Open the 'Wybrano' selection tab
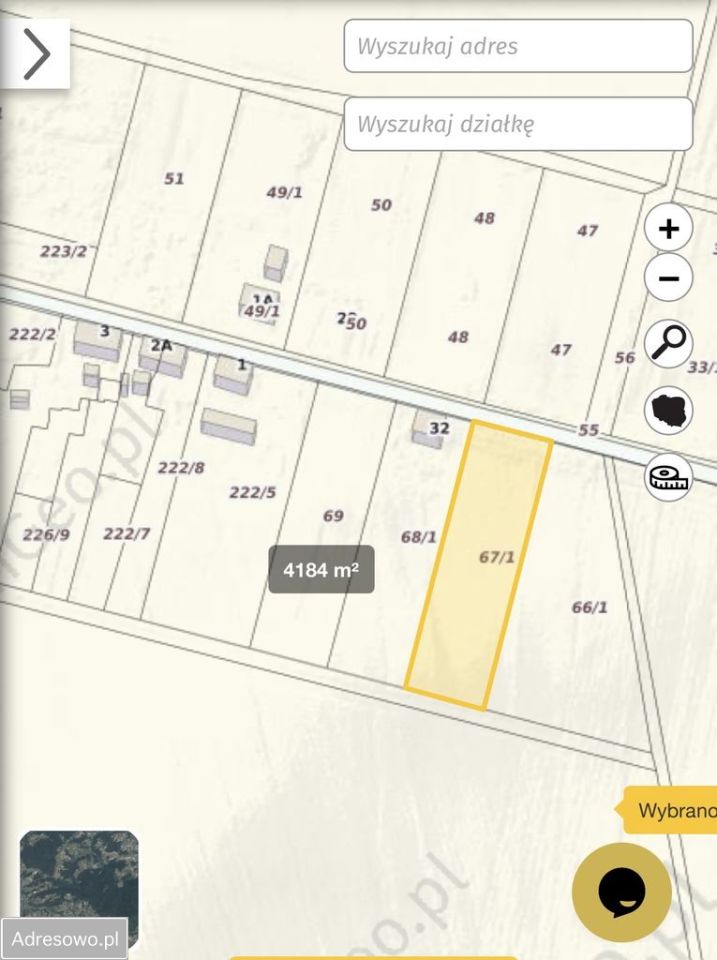Screen dimensions: 717x960 675,810
